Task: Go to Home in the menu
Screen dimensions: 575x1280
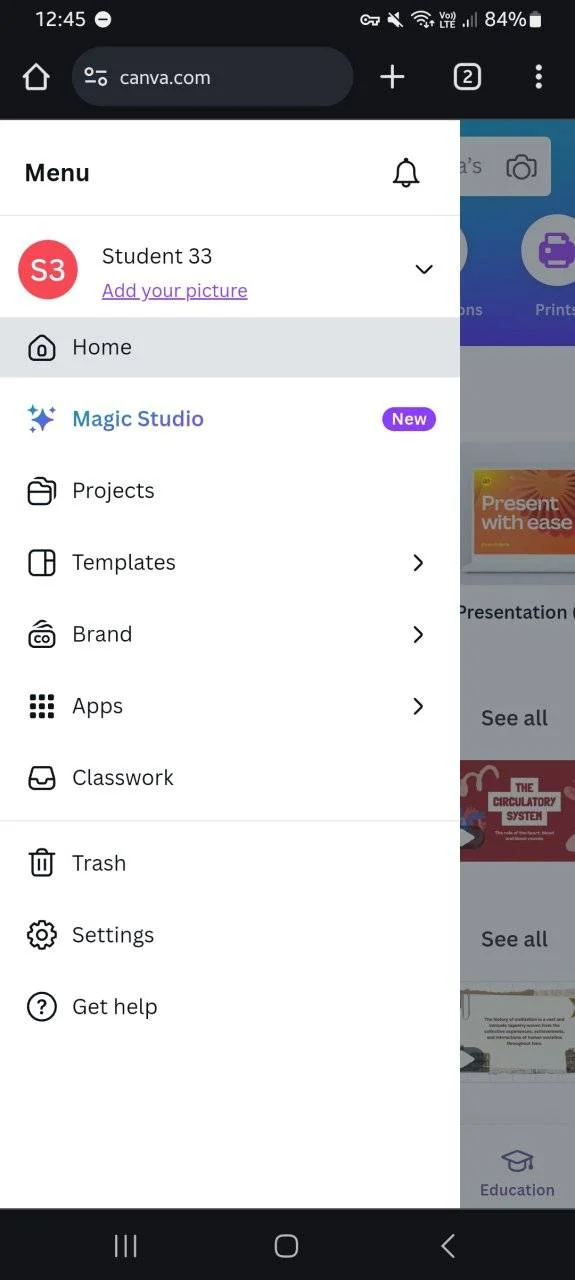Action: tap(230, 347)
